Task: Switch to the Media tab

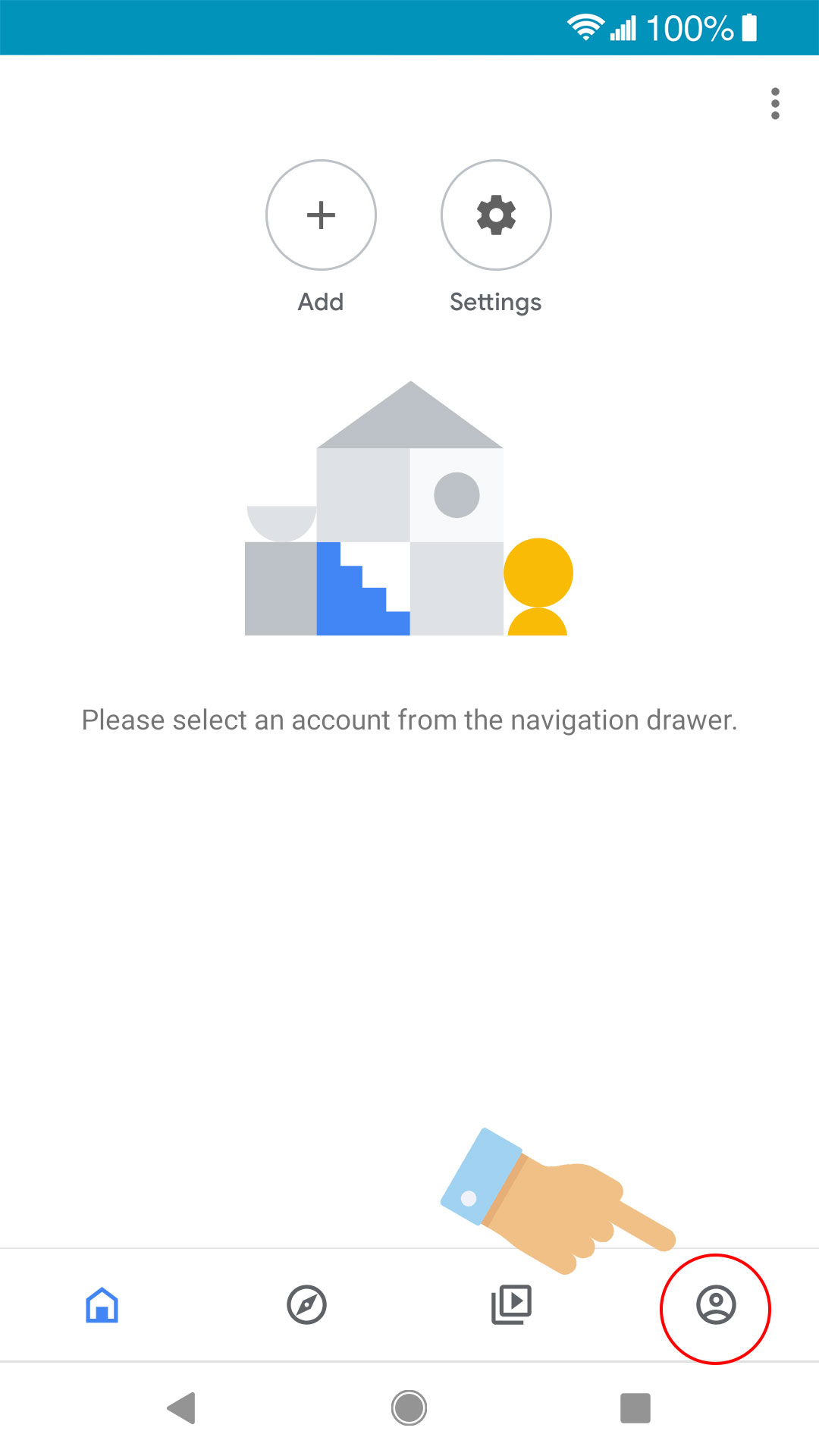Action: tap(512, 1305)
